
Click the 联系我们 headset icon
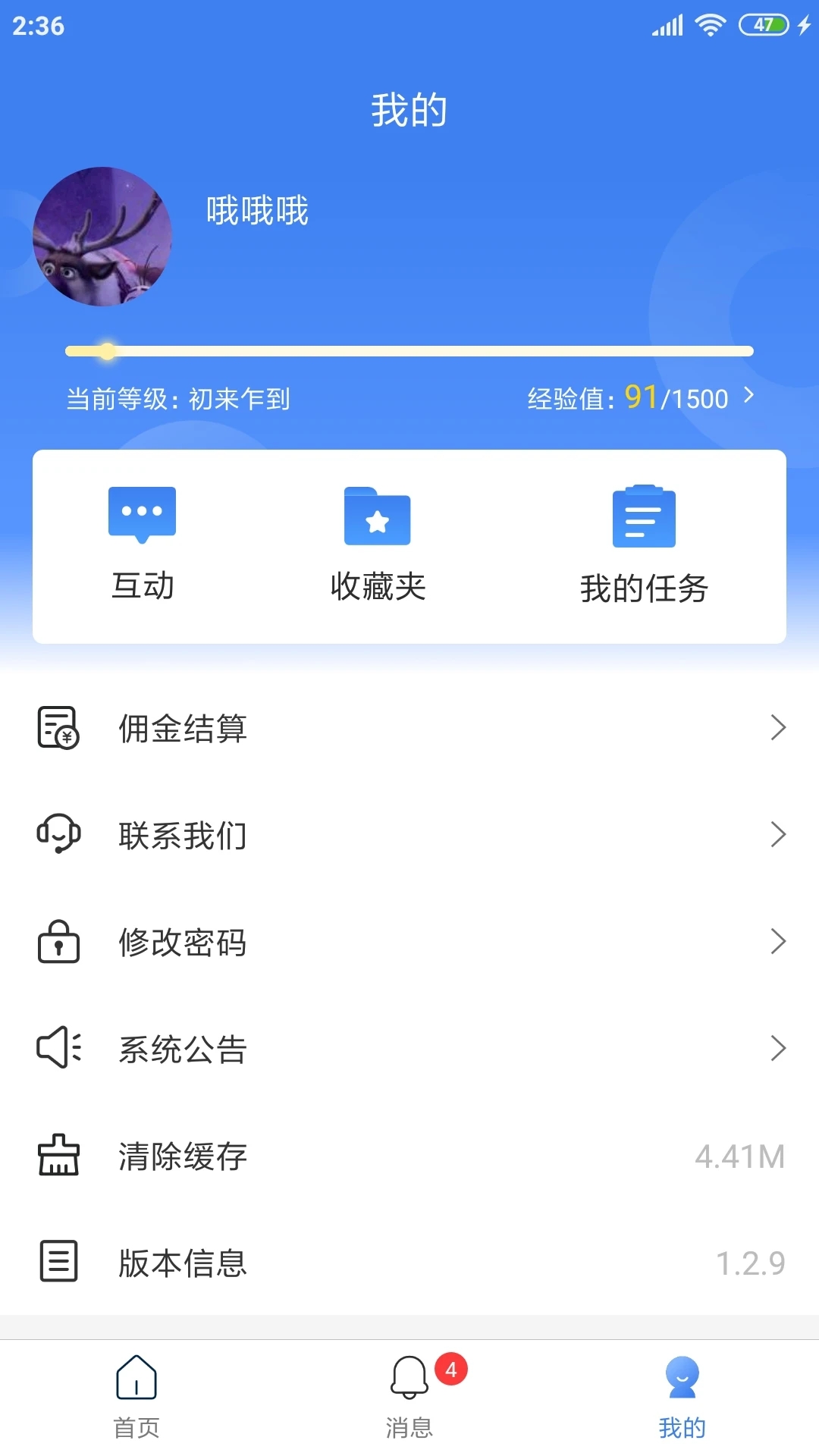(x=57, y=835)
